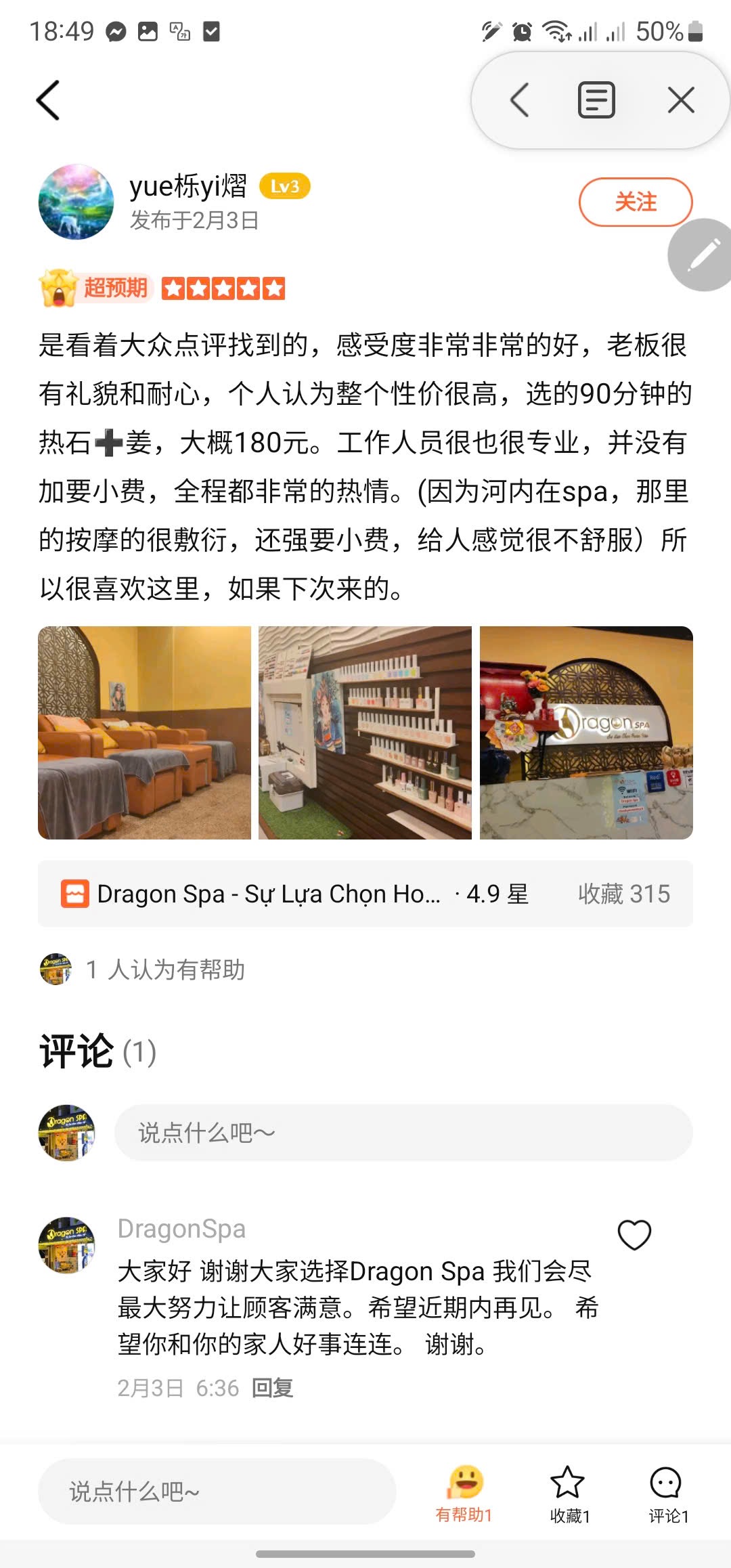
Task: Open the massage chairs photo
Action: coord(144,733)
